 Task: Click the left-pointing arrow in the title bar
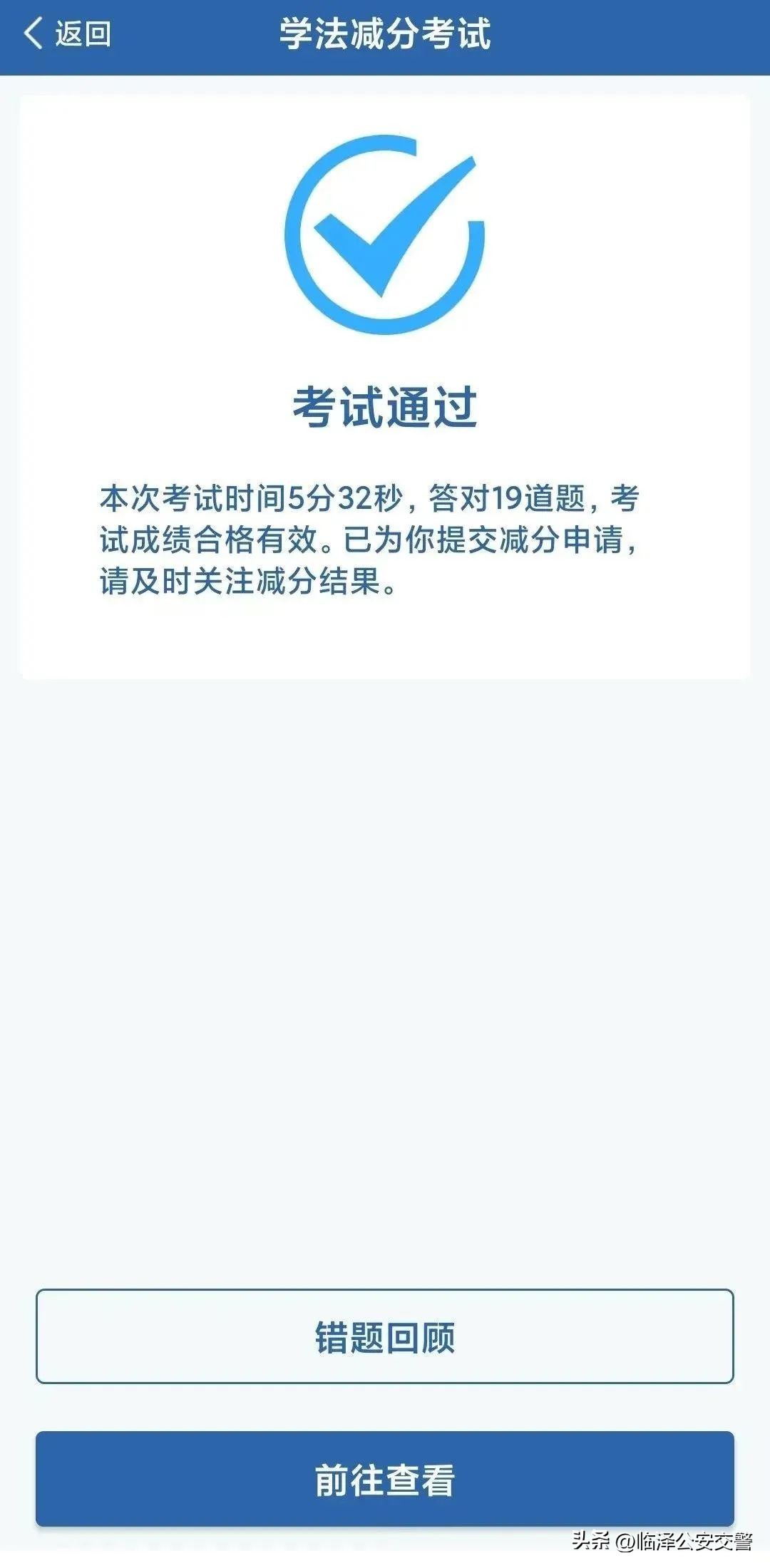pos(34,31)
